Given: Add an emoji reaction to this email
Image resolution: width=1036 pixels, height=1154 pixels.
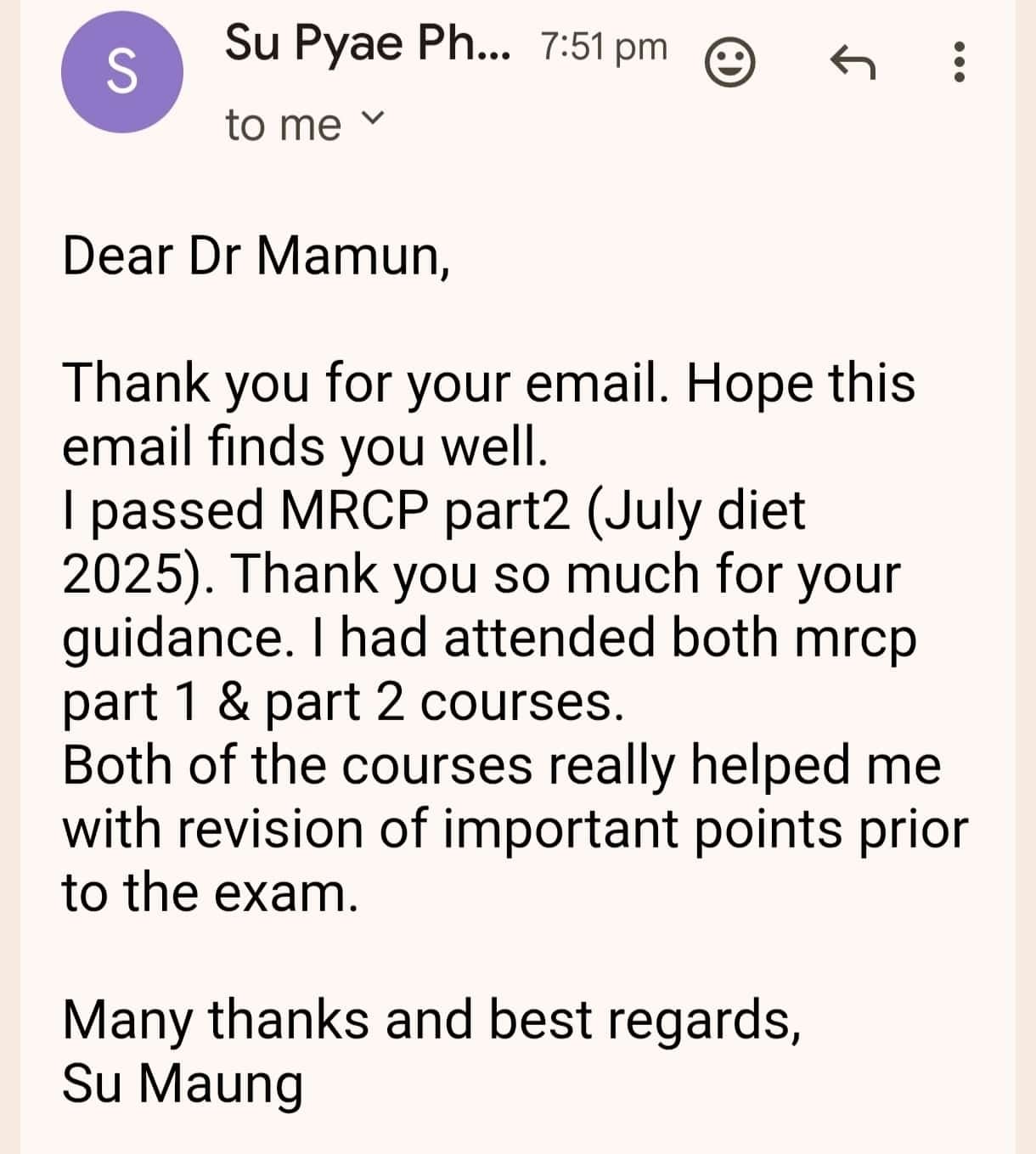Looking at the screenshot, I should tap(729, 63).
